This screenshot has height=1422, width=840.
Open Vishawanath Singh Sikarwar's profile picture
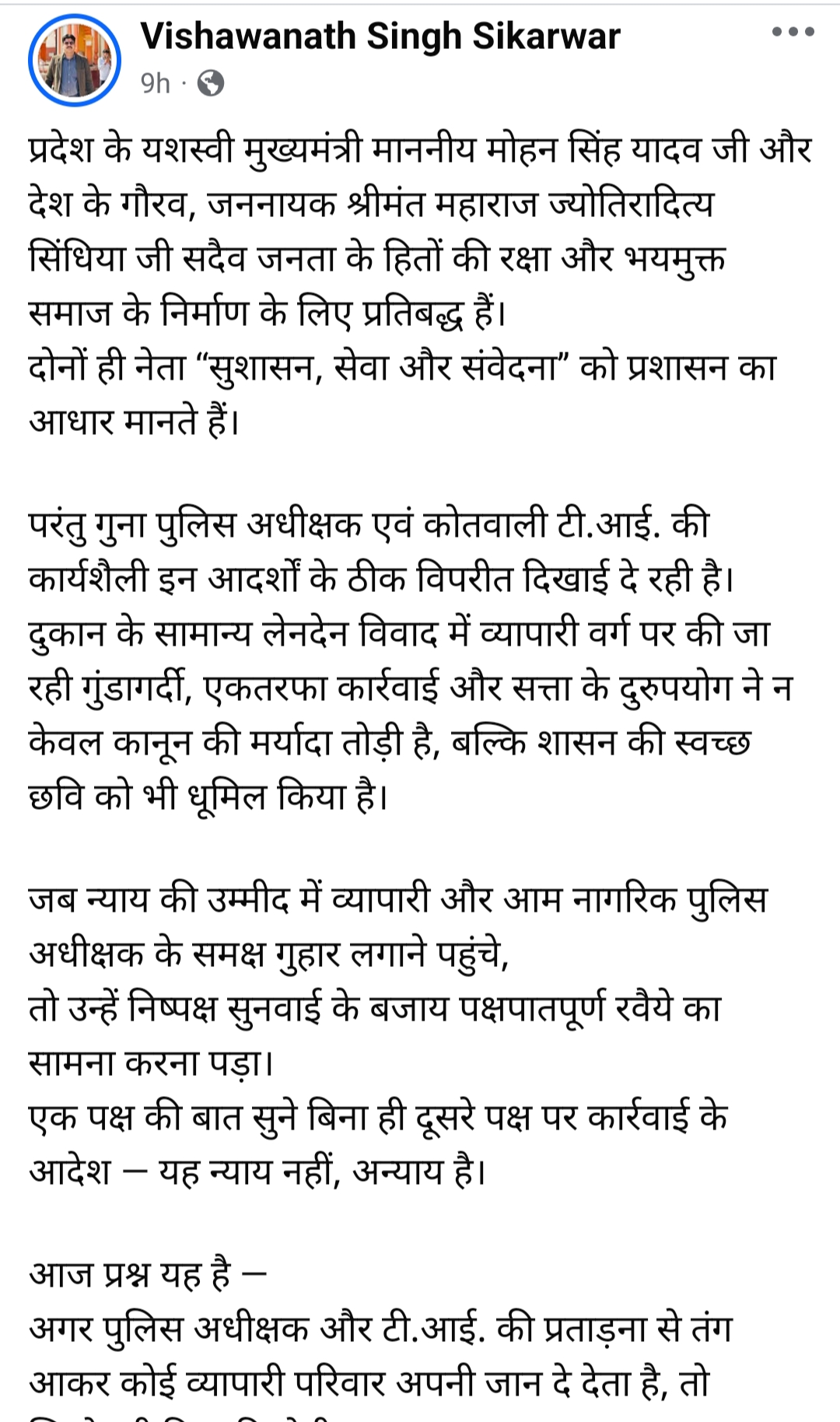pyautogui.click(x=75, y=61)
